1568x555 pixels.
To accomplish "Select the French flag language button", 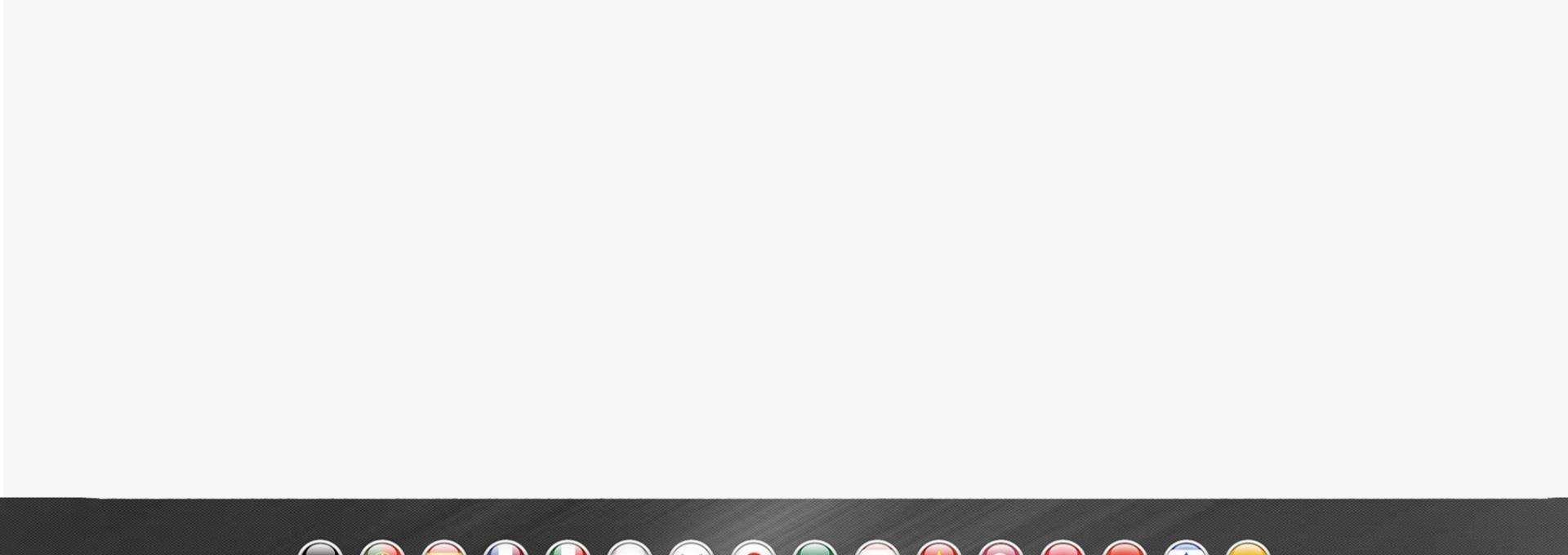I will (506, 548).
